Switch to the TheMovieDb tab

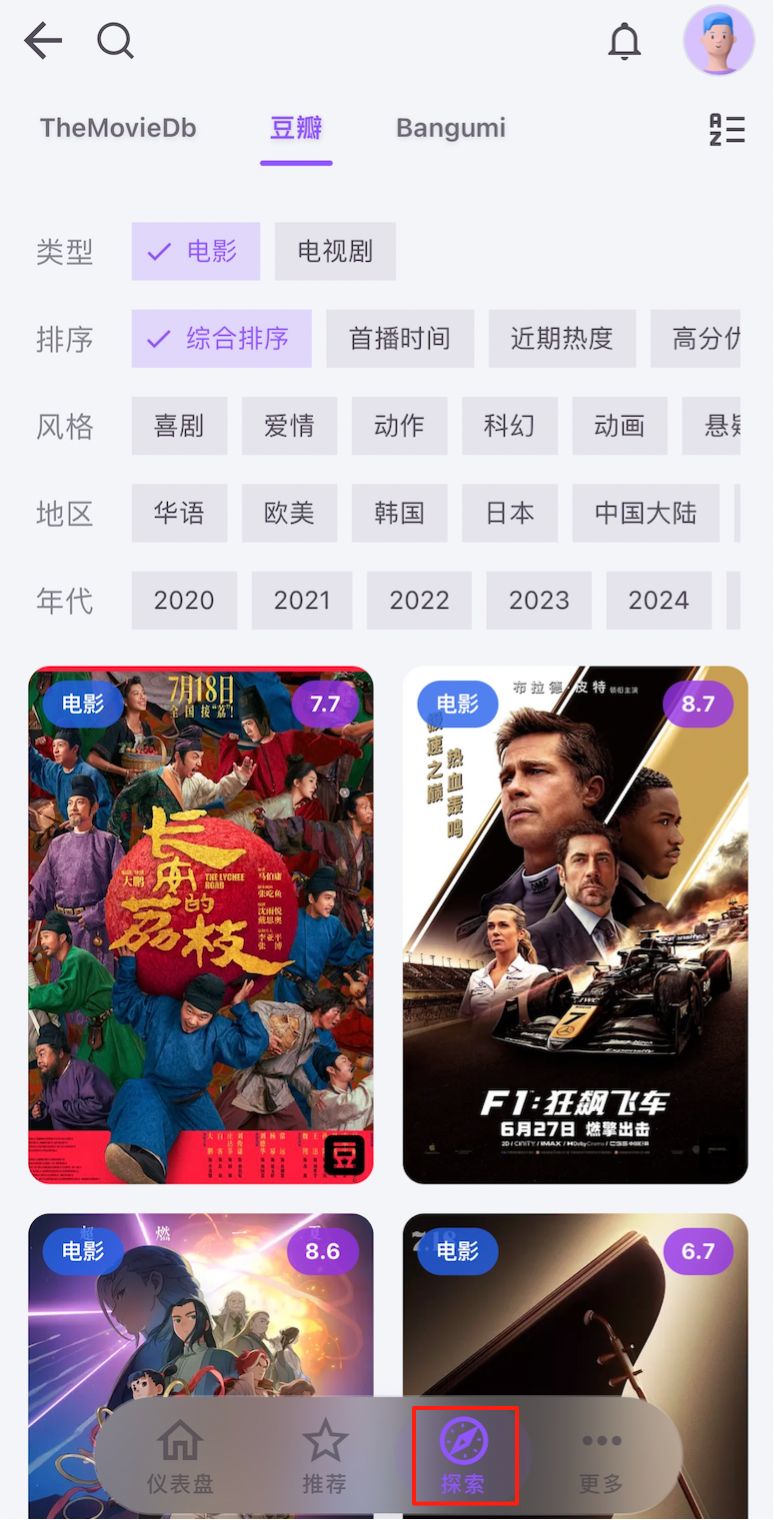[x=118, y=128]
